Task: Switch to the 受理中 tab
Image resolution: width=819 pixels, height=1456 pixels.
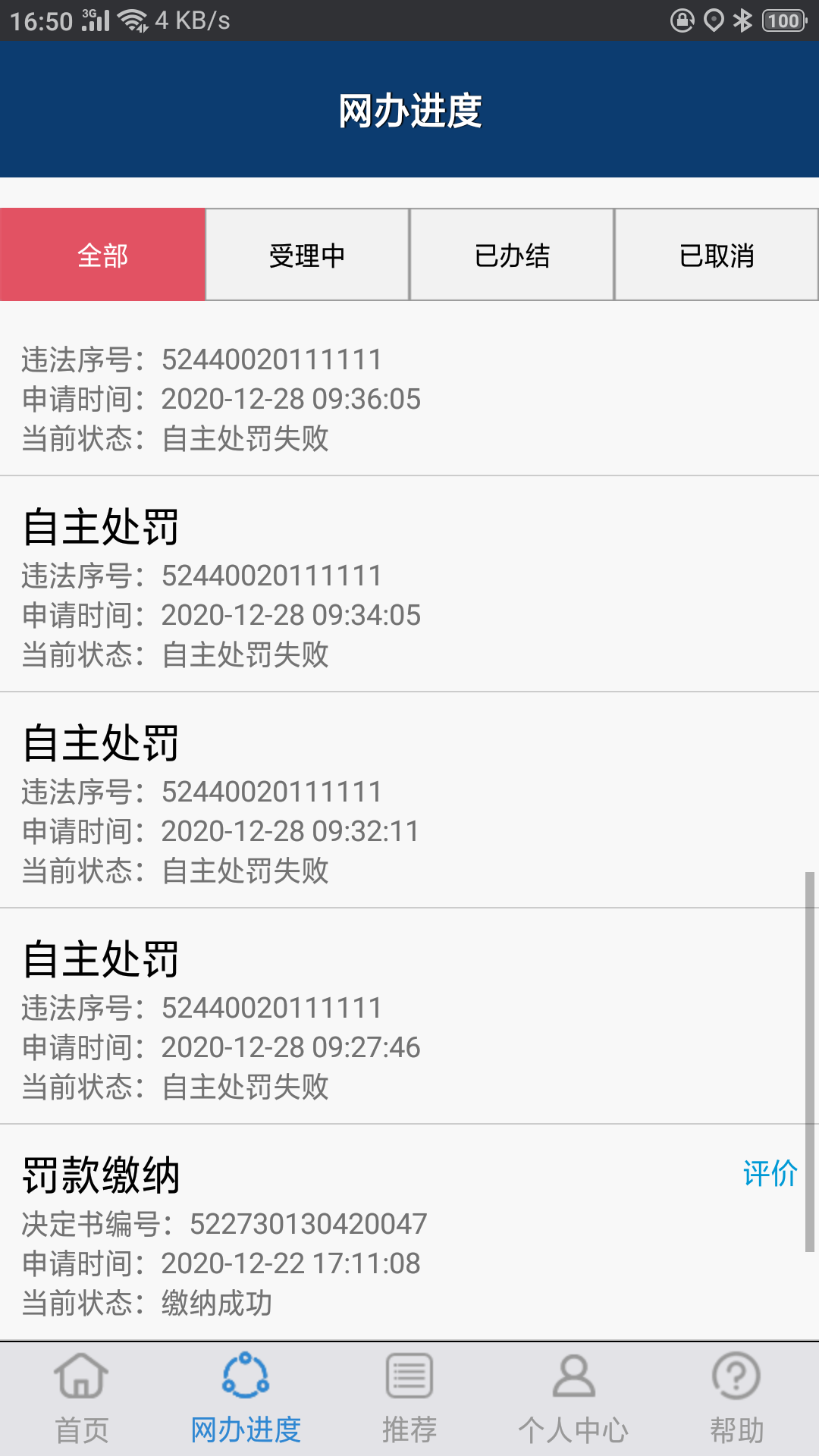Action: [x=306, y=254]
